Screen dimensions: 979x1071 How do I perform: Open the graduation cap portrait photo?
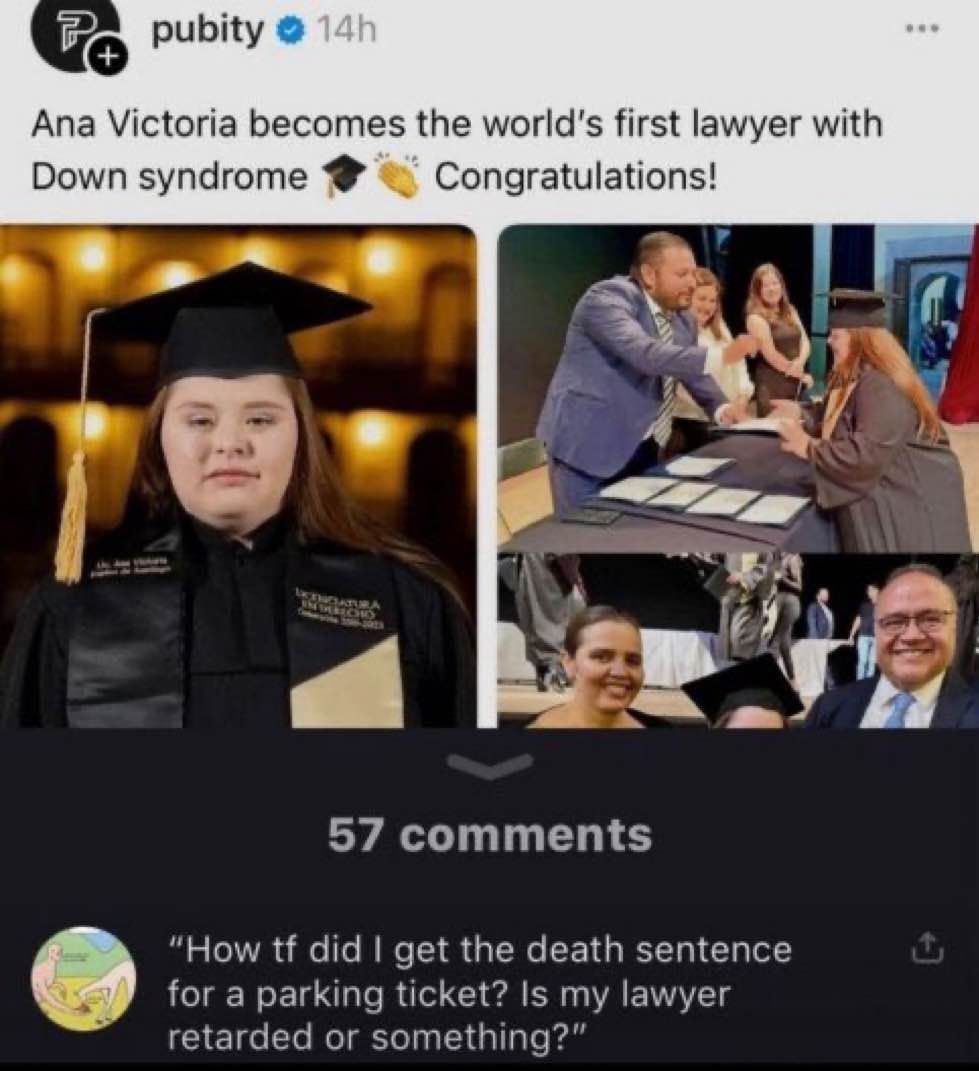[x=238, y=476]
